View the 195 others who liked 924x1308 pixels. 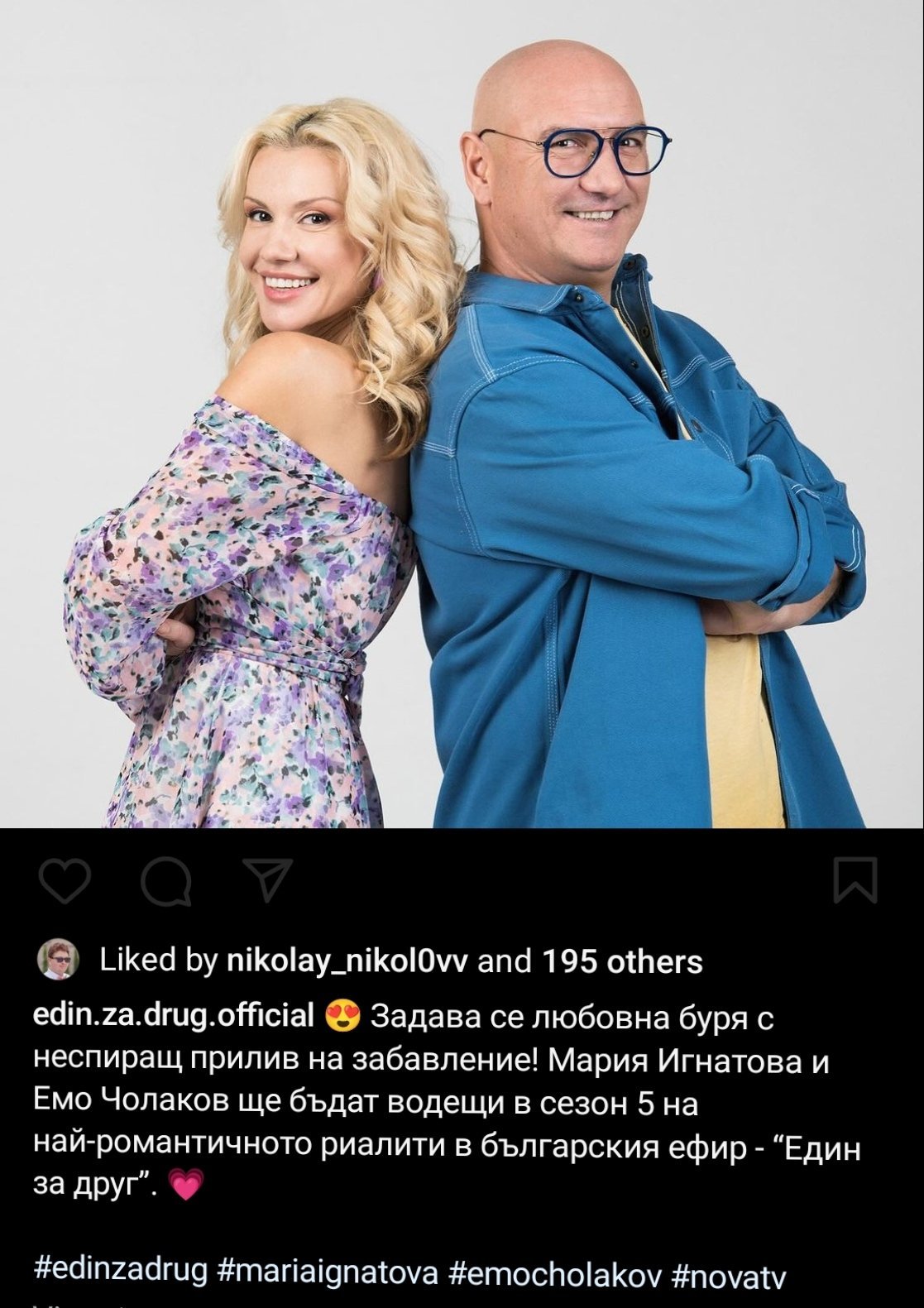(x=622, y=961)
